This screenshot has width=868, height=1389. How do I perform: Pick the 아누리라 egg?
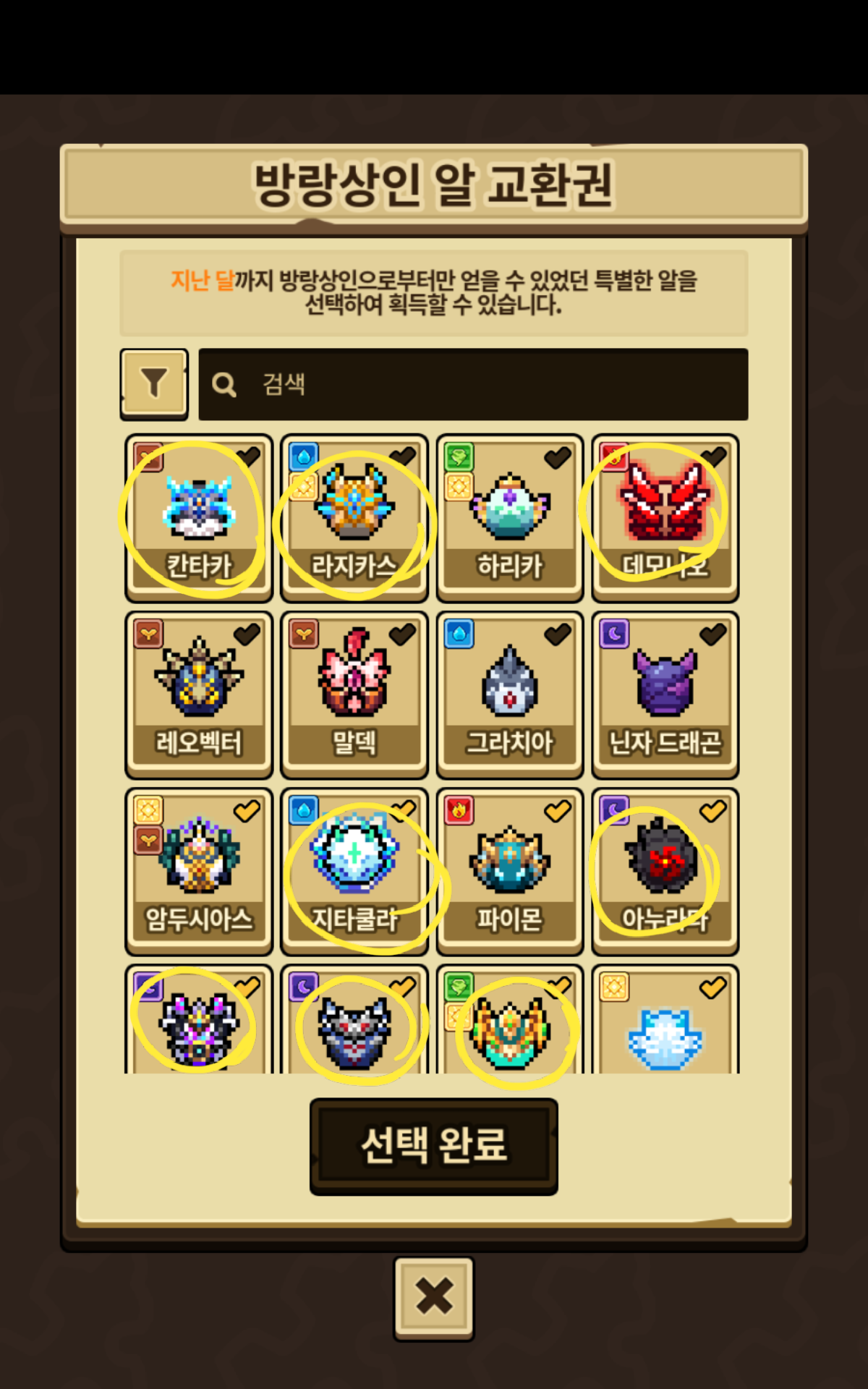(665, 871)
